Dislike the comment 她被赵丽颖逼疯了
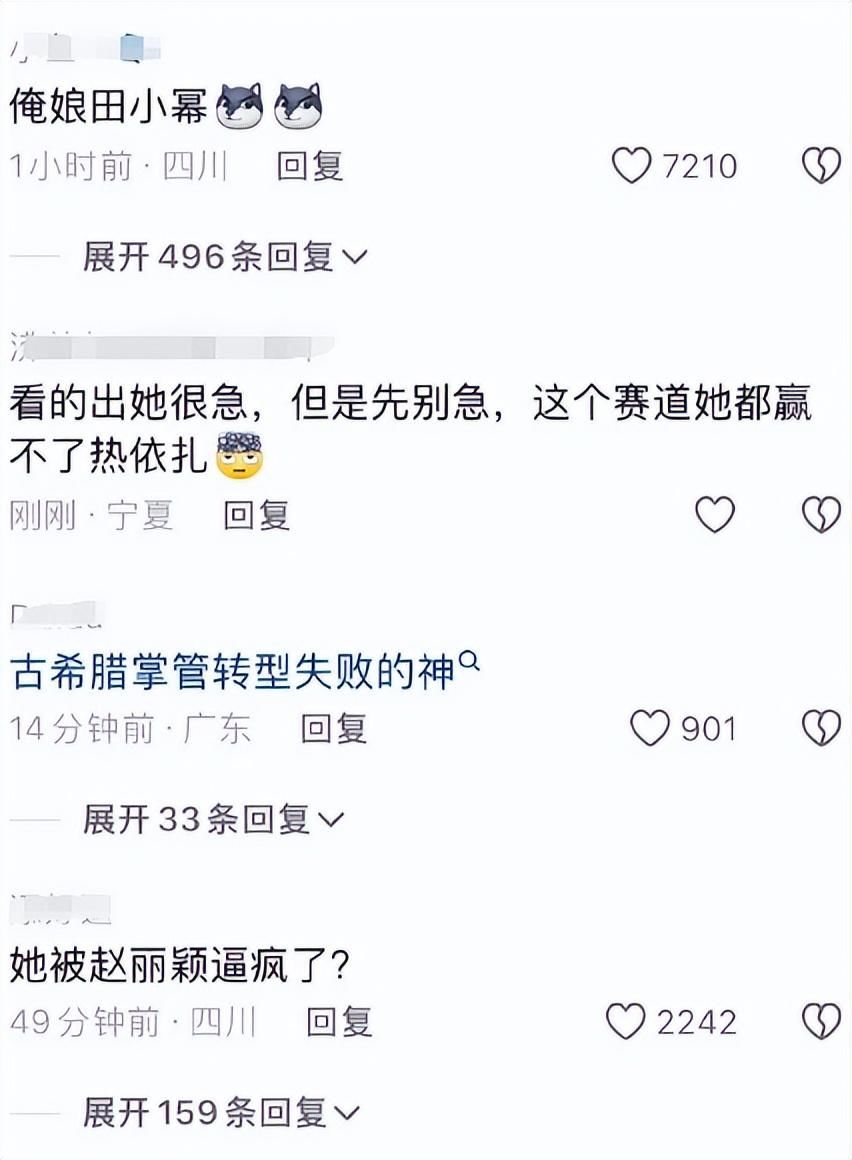852x1160 pixels. 821,1021
